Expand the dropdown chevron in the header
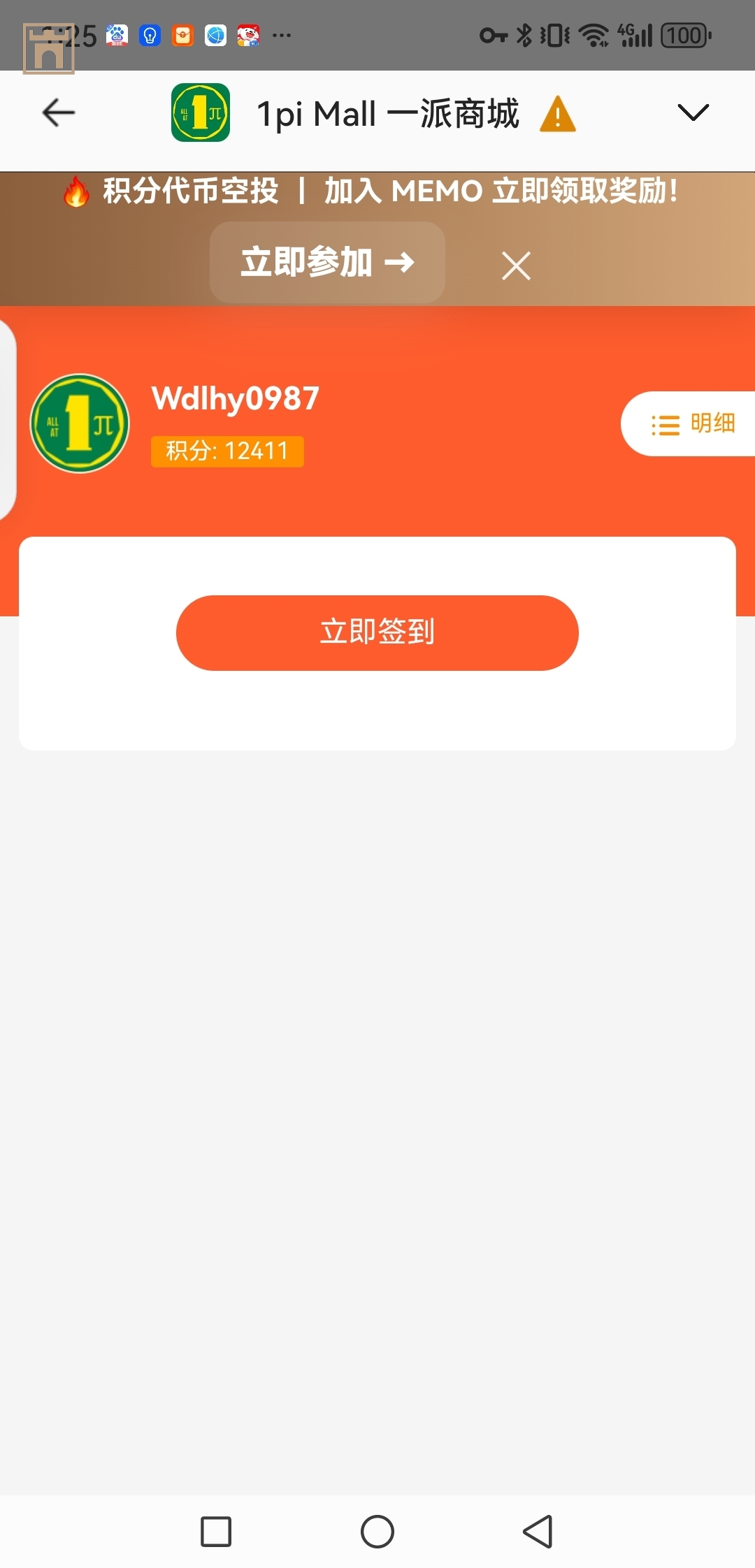Screen dimensions: 755x1568 (693, 112)
